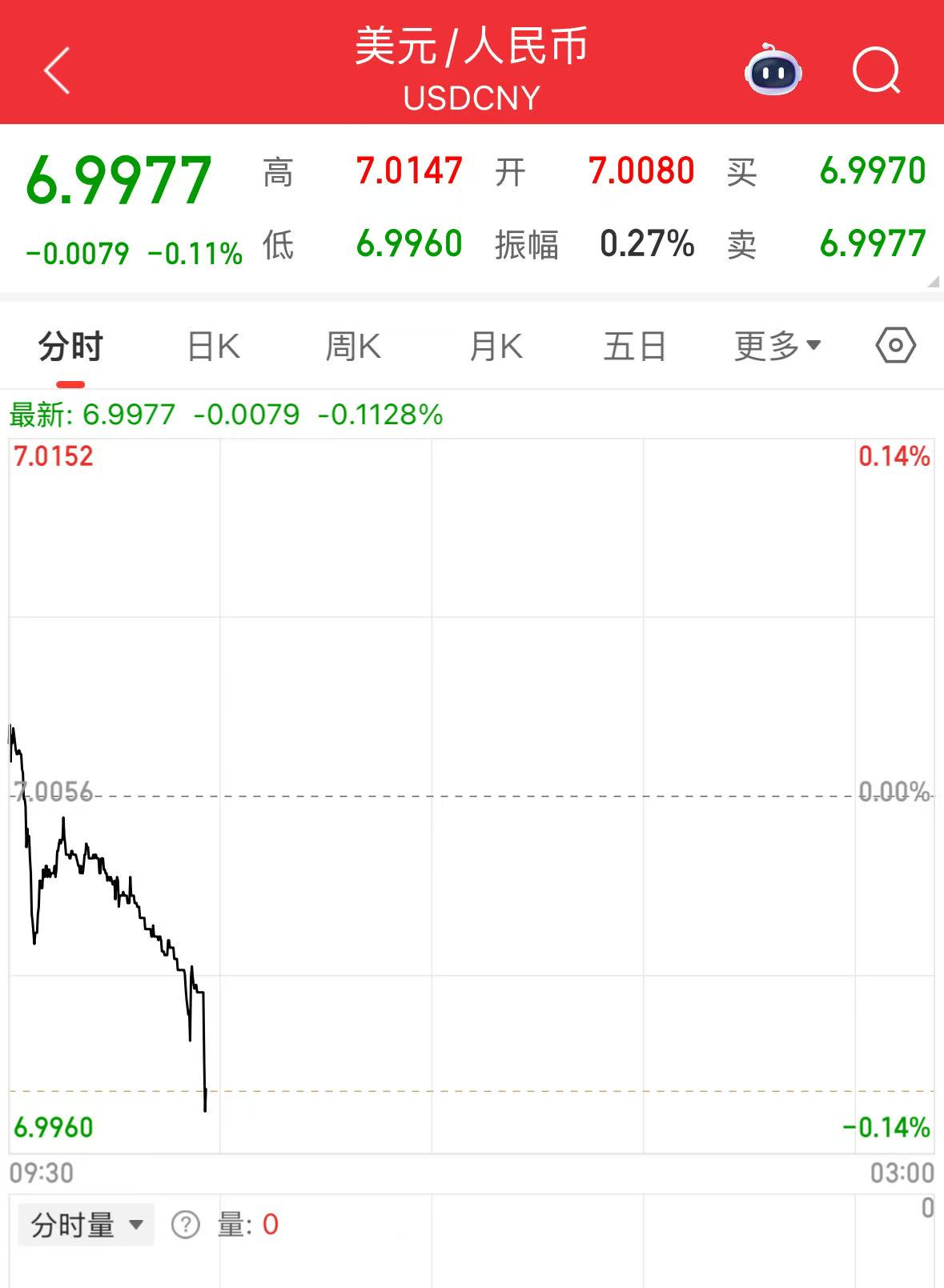The image size is (944, 1288).
Task: Open the search magnifier
Action: point(876,70)
